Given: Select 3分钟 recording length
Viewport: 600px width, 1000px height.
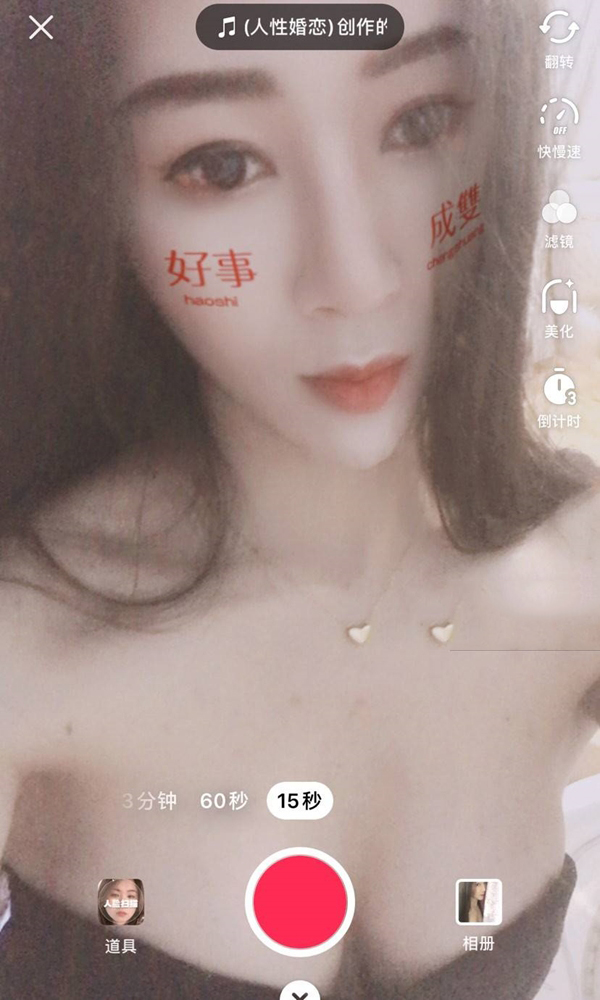Looking at the screenshot, I should coord(149,801).
